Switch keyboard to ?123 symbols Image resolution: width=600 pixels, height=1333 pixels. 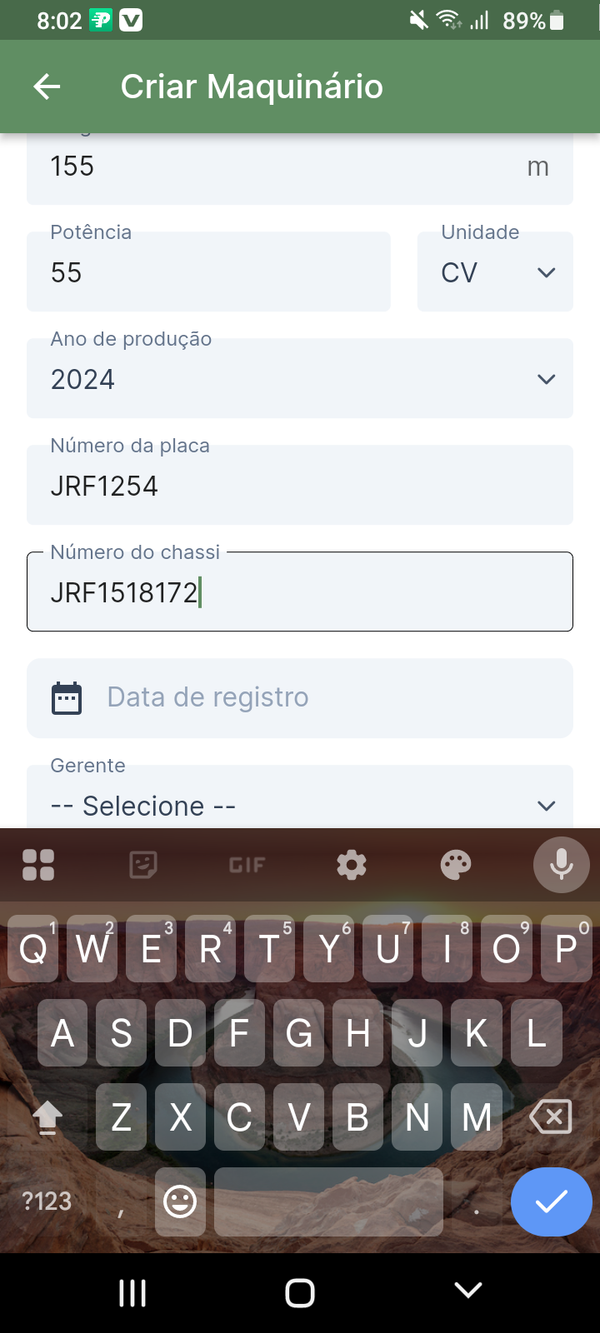click(47, 1201)
